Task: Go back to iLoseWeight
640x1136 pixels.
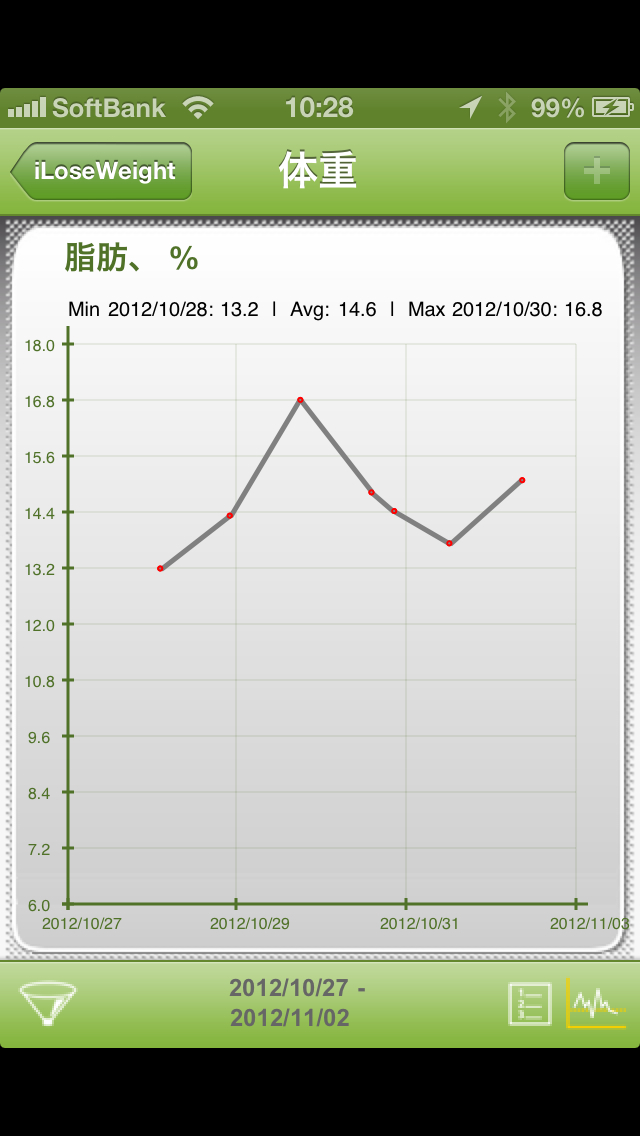Action: [x=101, y=171]
